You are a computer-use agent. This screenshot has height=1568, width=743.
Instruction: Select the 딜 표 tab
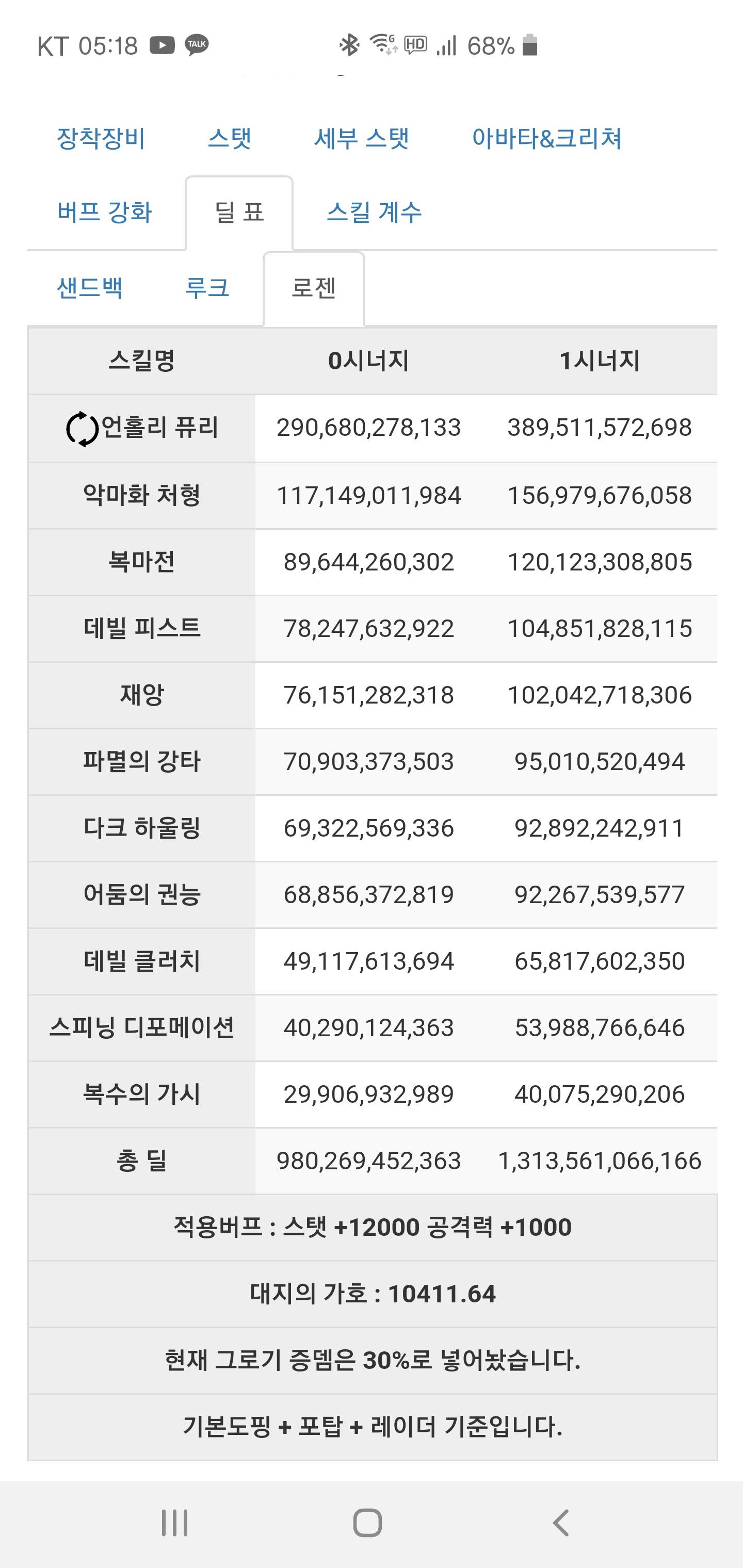[x=239, y=213]
